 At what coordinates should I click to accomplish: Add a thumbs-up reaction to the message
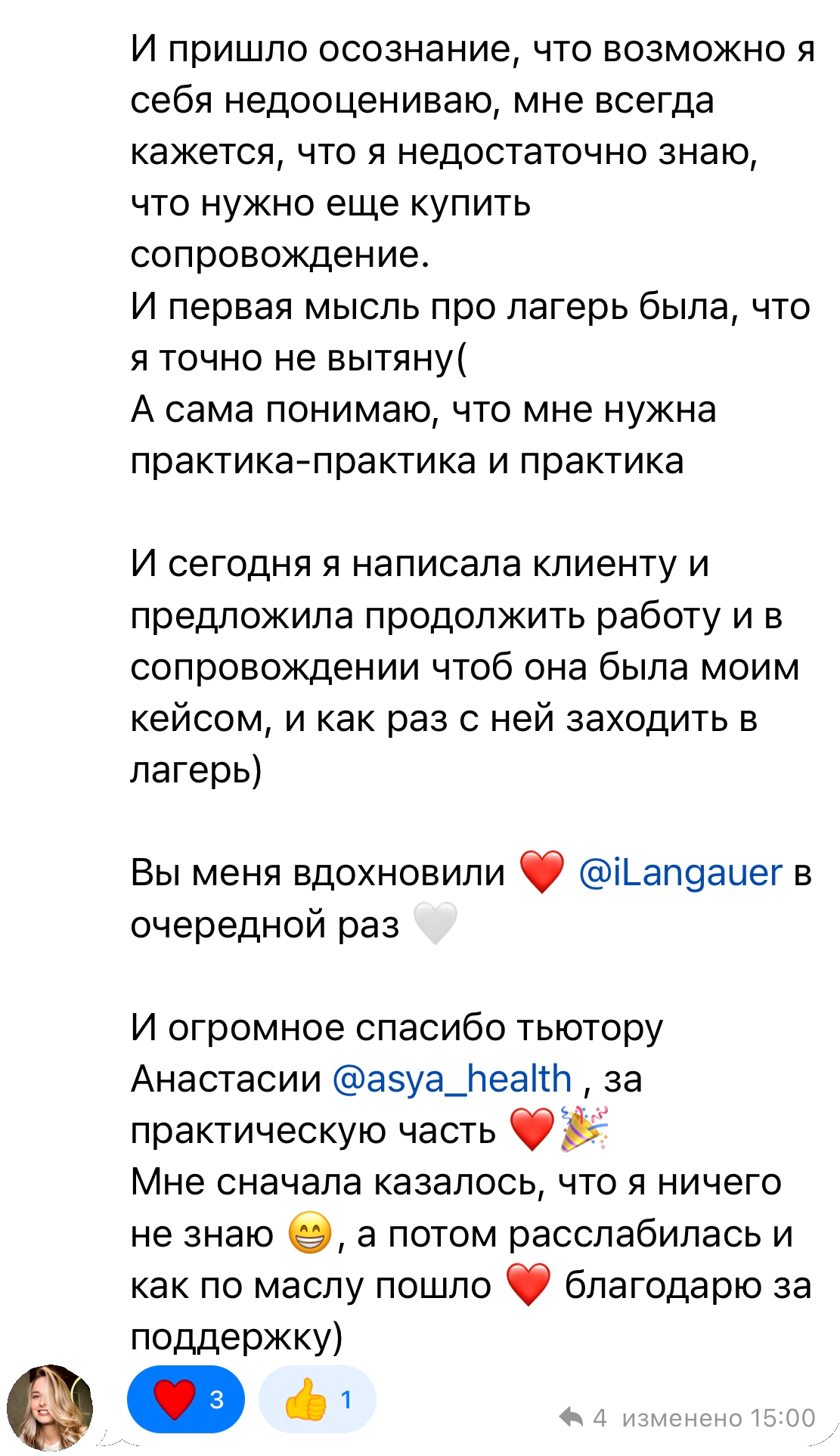click(x=317, y=1399)
